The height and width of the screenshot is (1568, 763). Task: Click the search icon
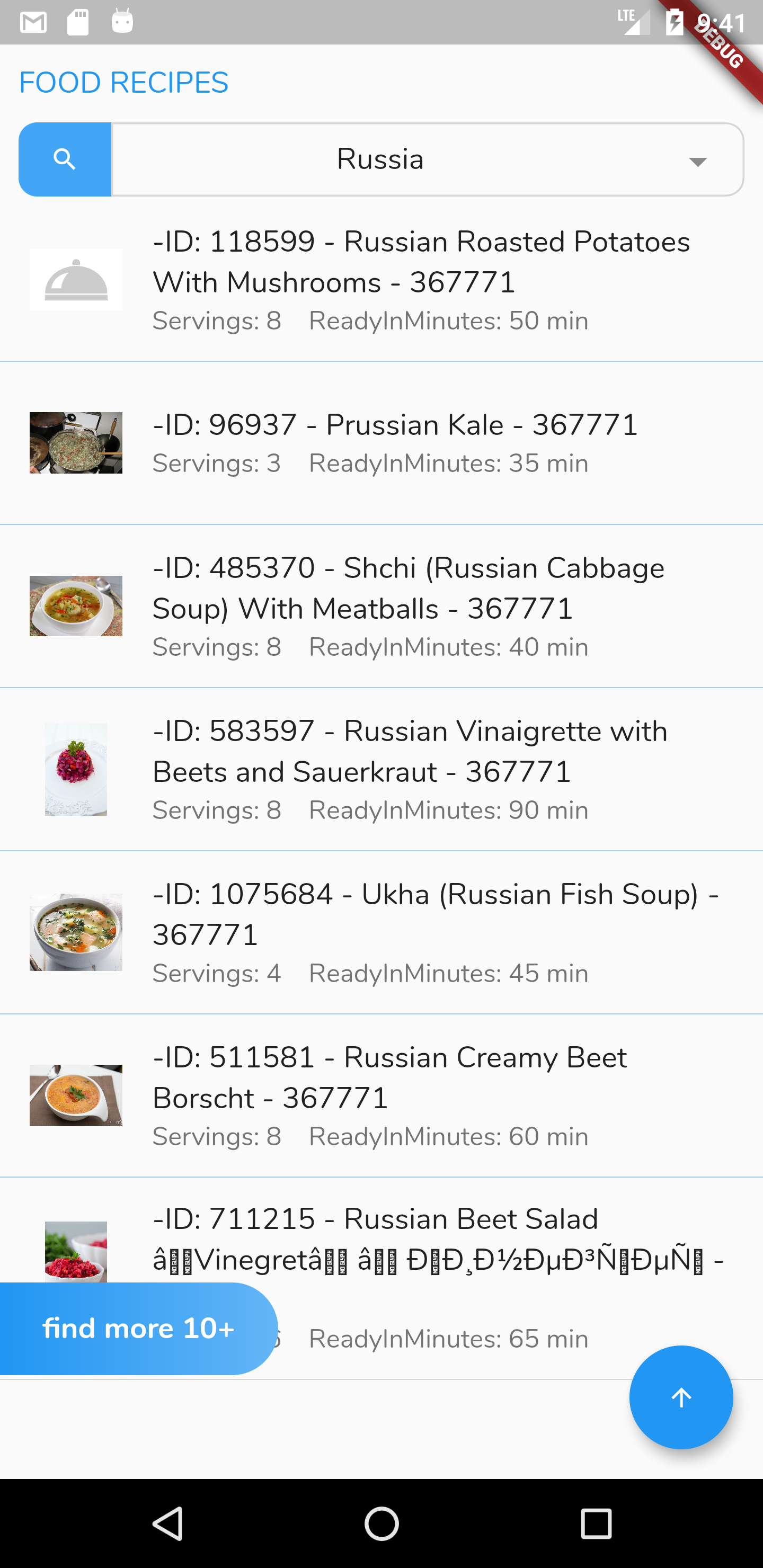click(x=65, y=159)
